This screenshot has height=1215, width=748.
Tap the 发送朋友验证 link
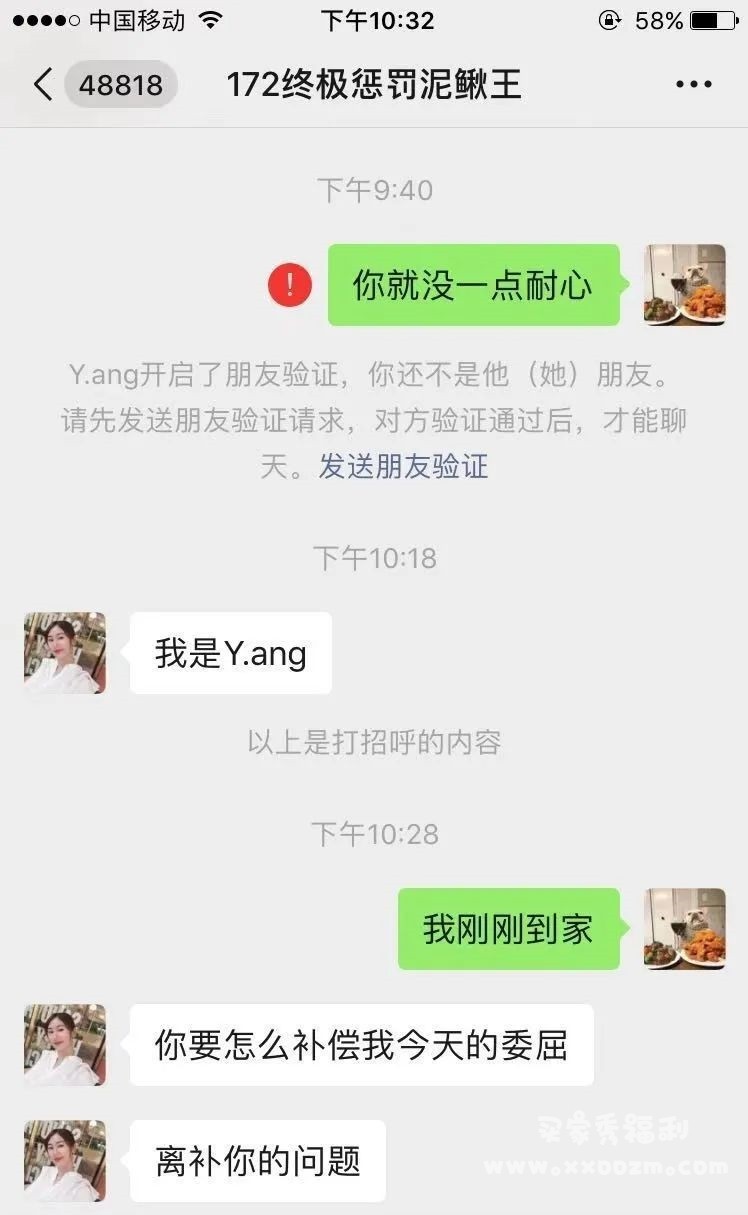coord(403,466)
